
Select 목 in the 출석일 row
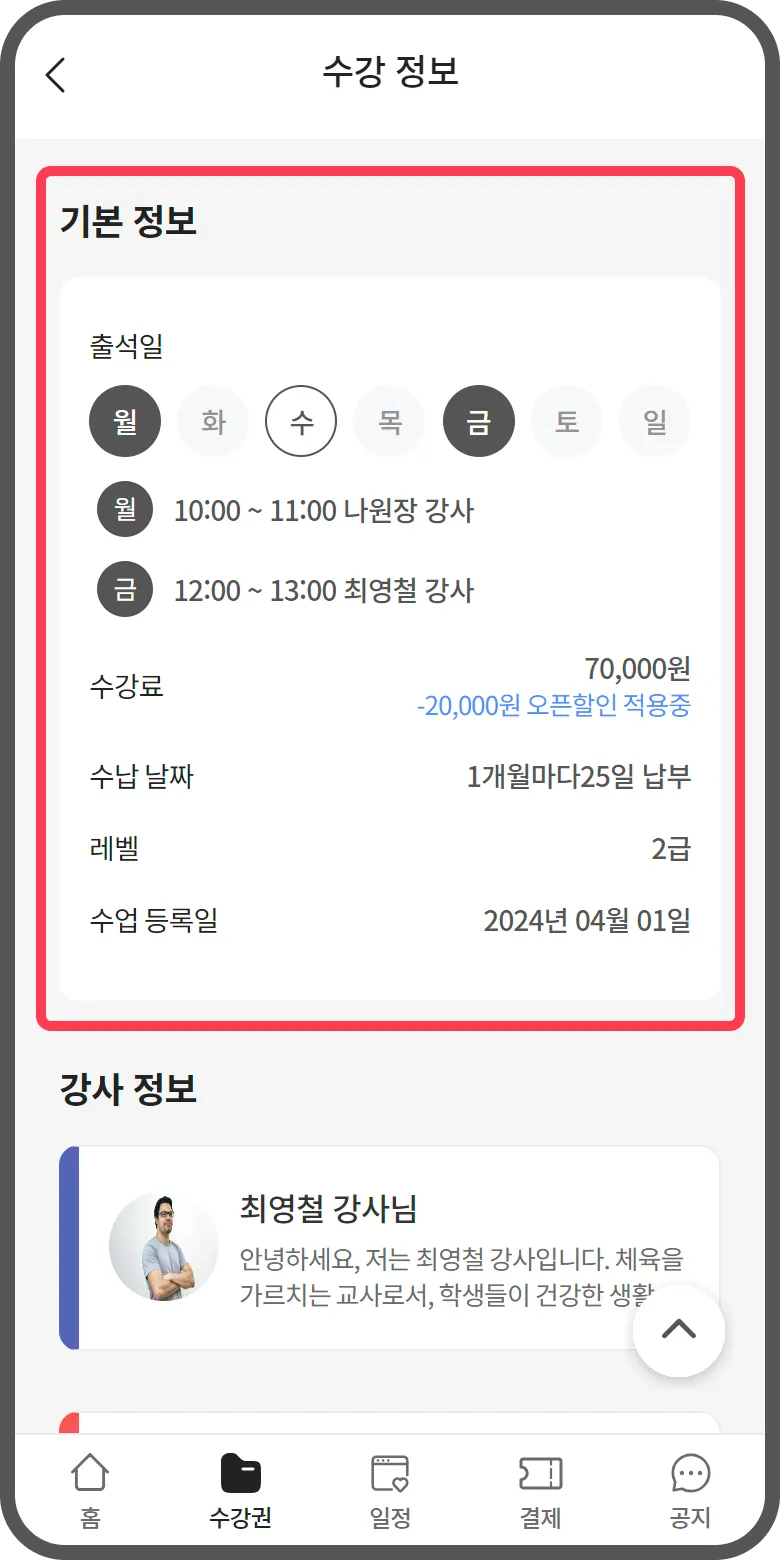point(390,421)
